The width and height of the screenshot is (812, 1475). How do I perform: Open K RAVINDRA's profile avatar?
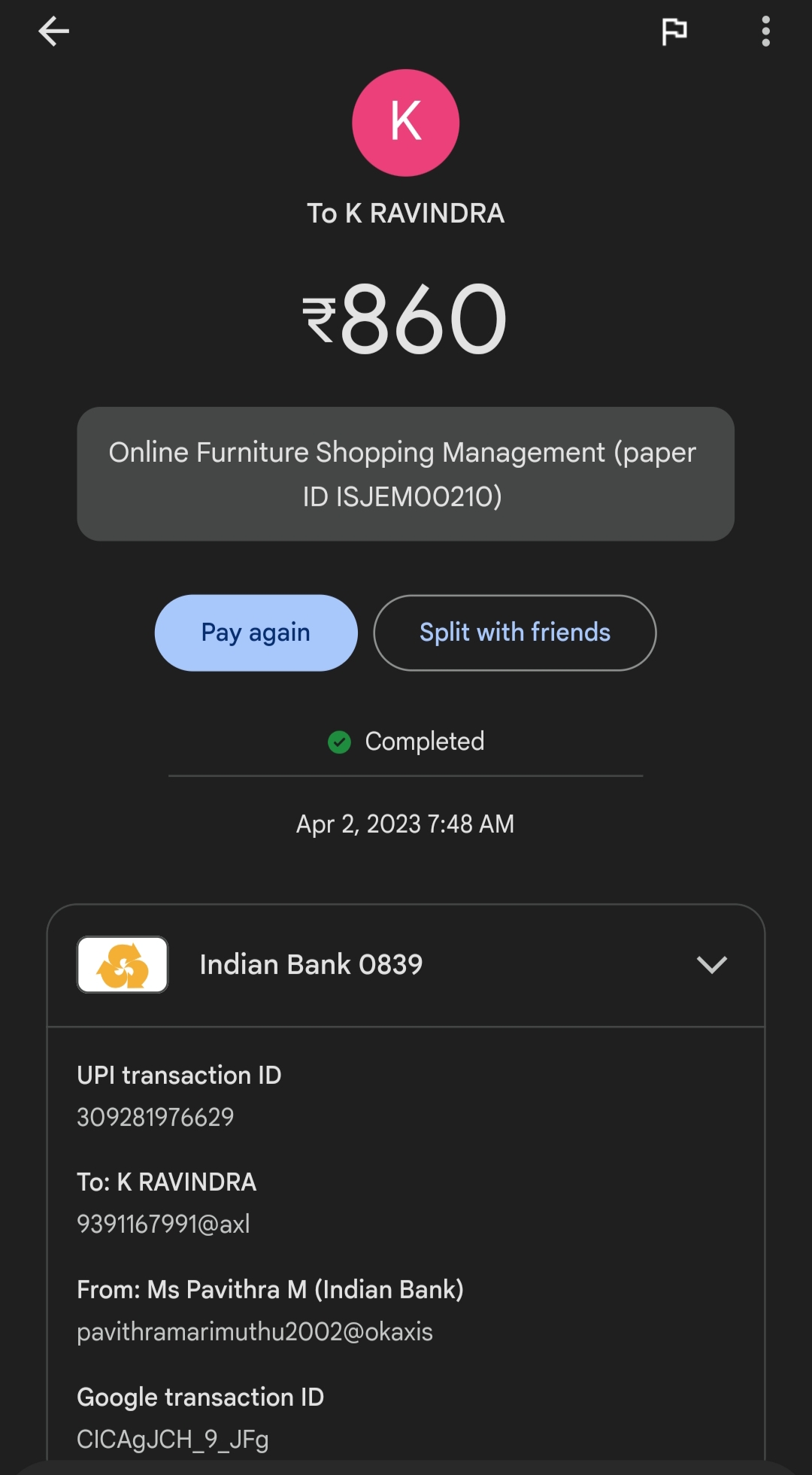coord(405,123)
